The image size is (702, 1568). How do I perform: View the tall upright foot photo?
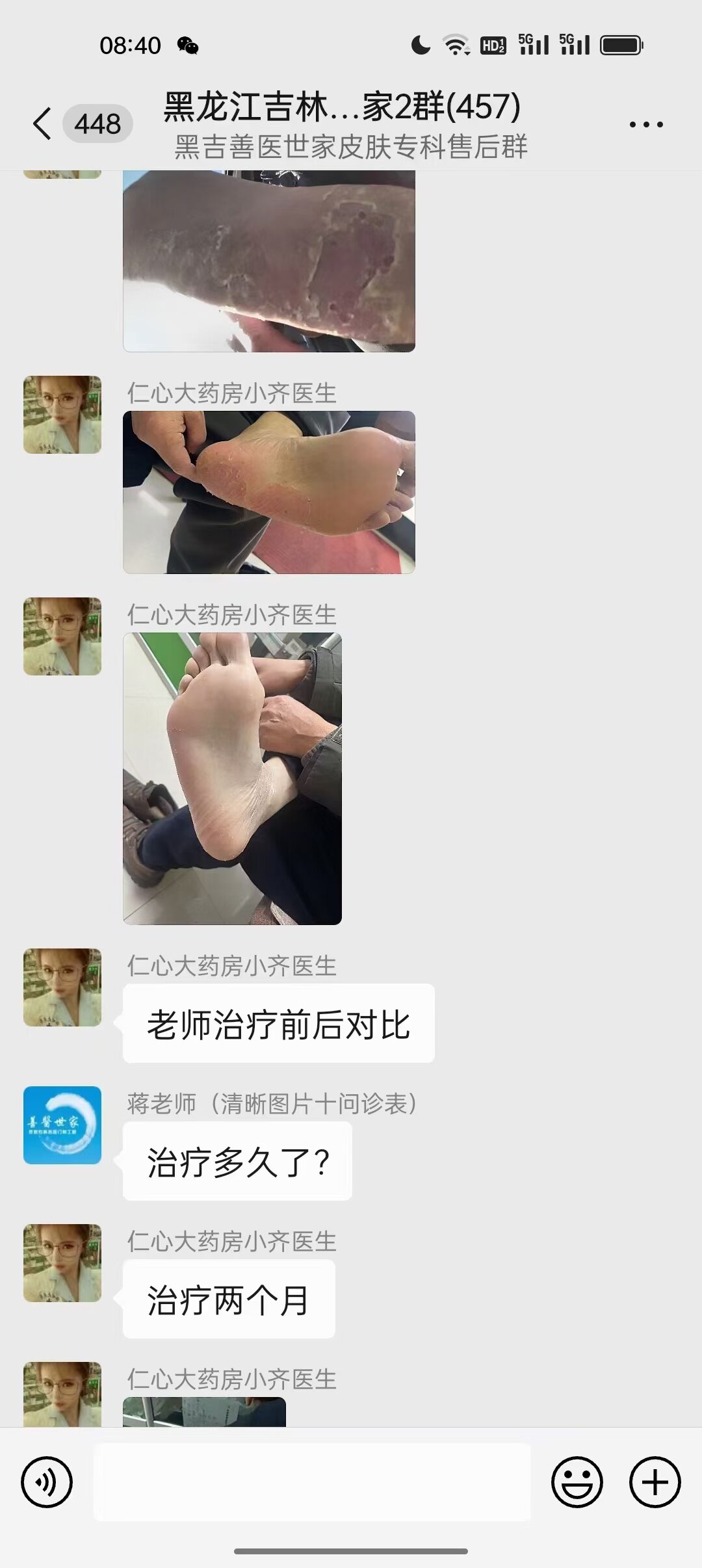click(232, 778)
